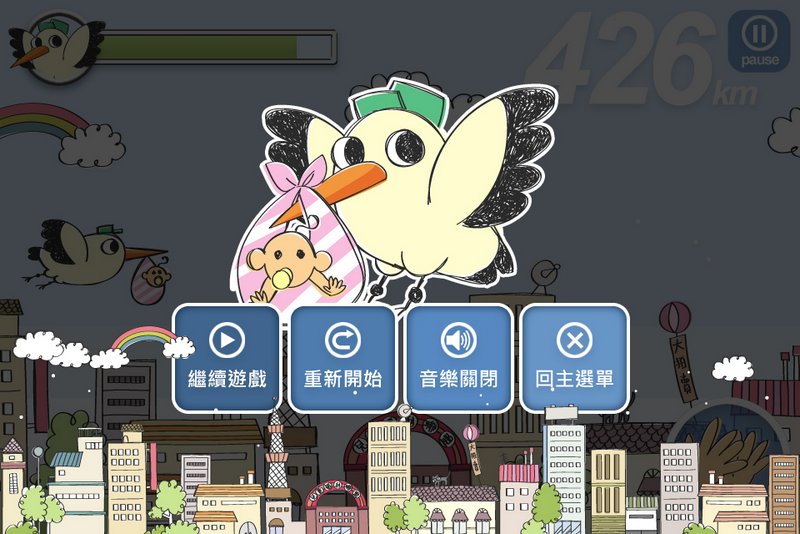Tap the pause button
Viewport: 800px width, 534px height.
coord(759,42)
